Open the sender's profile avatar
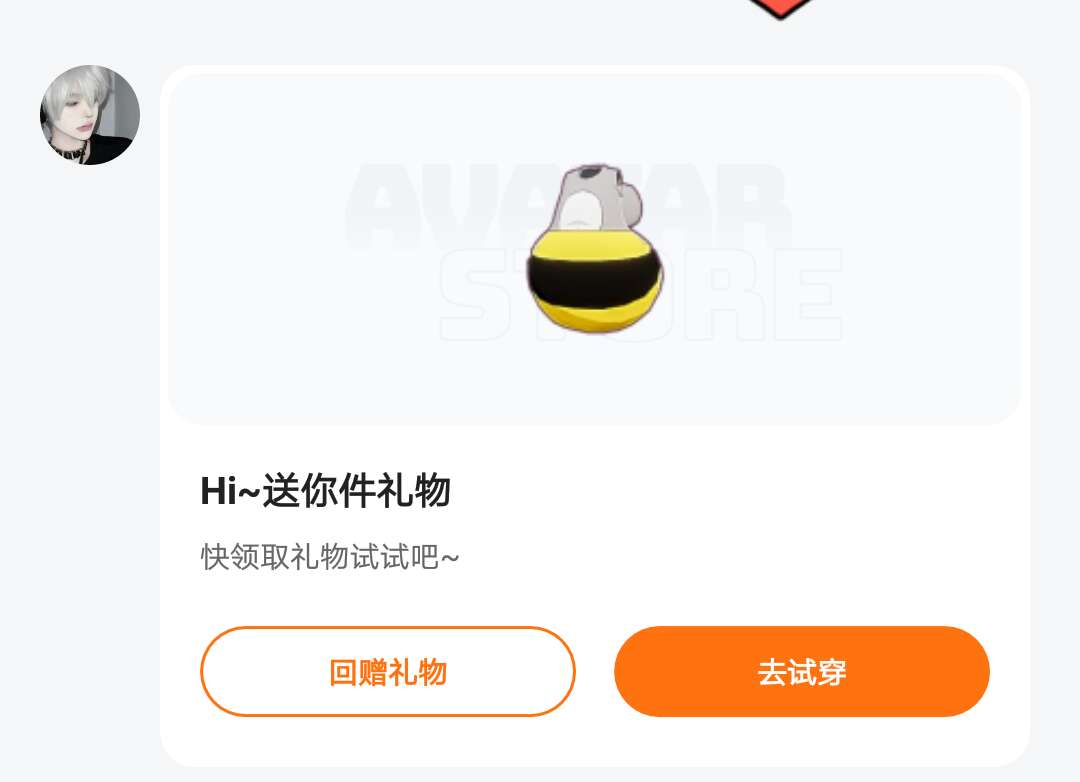Screen dimensions: 1080x782 90,115
